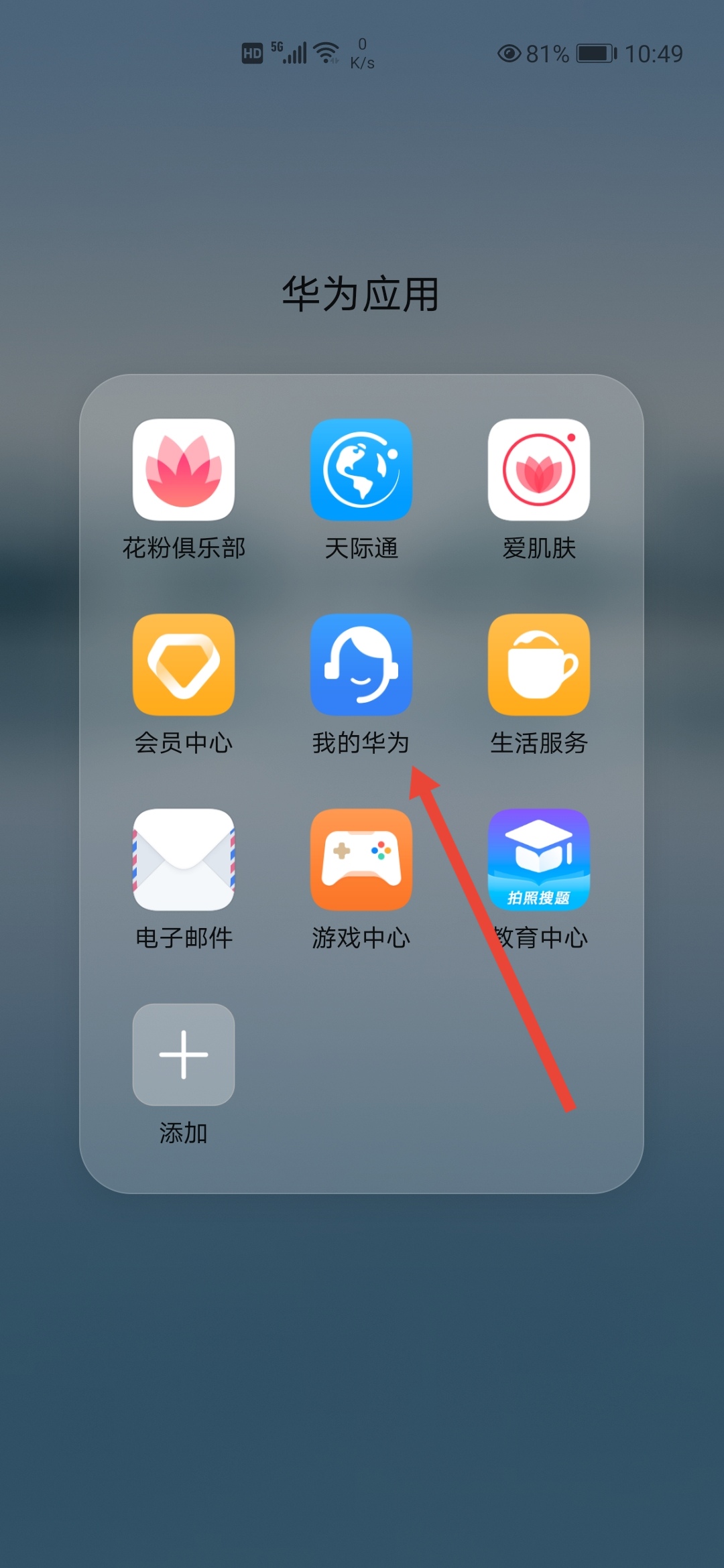
Task: Open the 爱肌肤 skin app
Action: [x=538, y=469]
